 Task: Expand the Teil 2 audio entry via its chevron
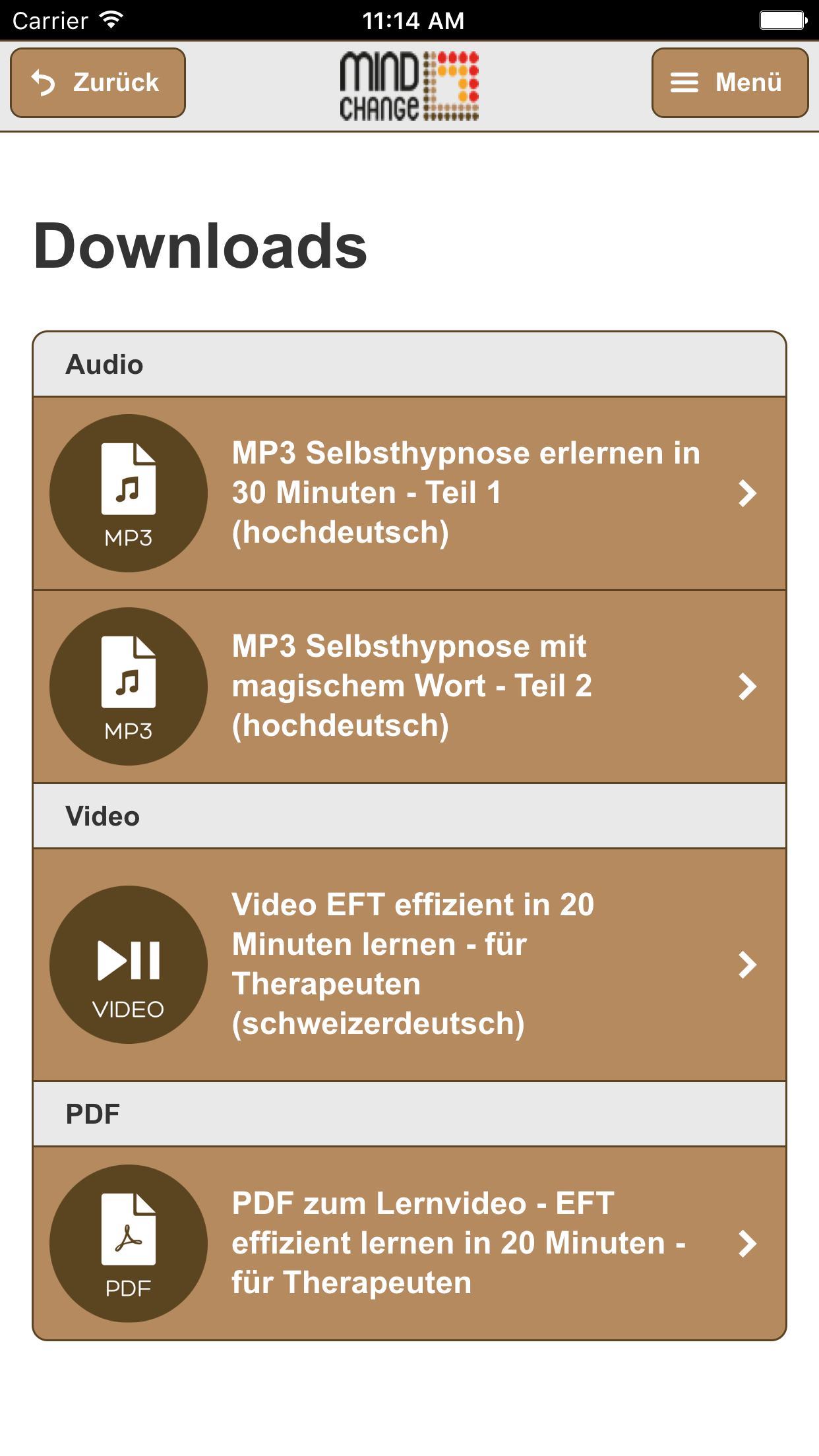click(x=746, y=686)
